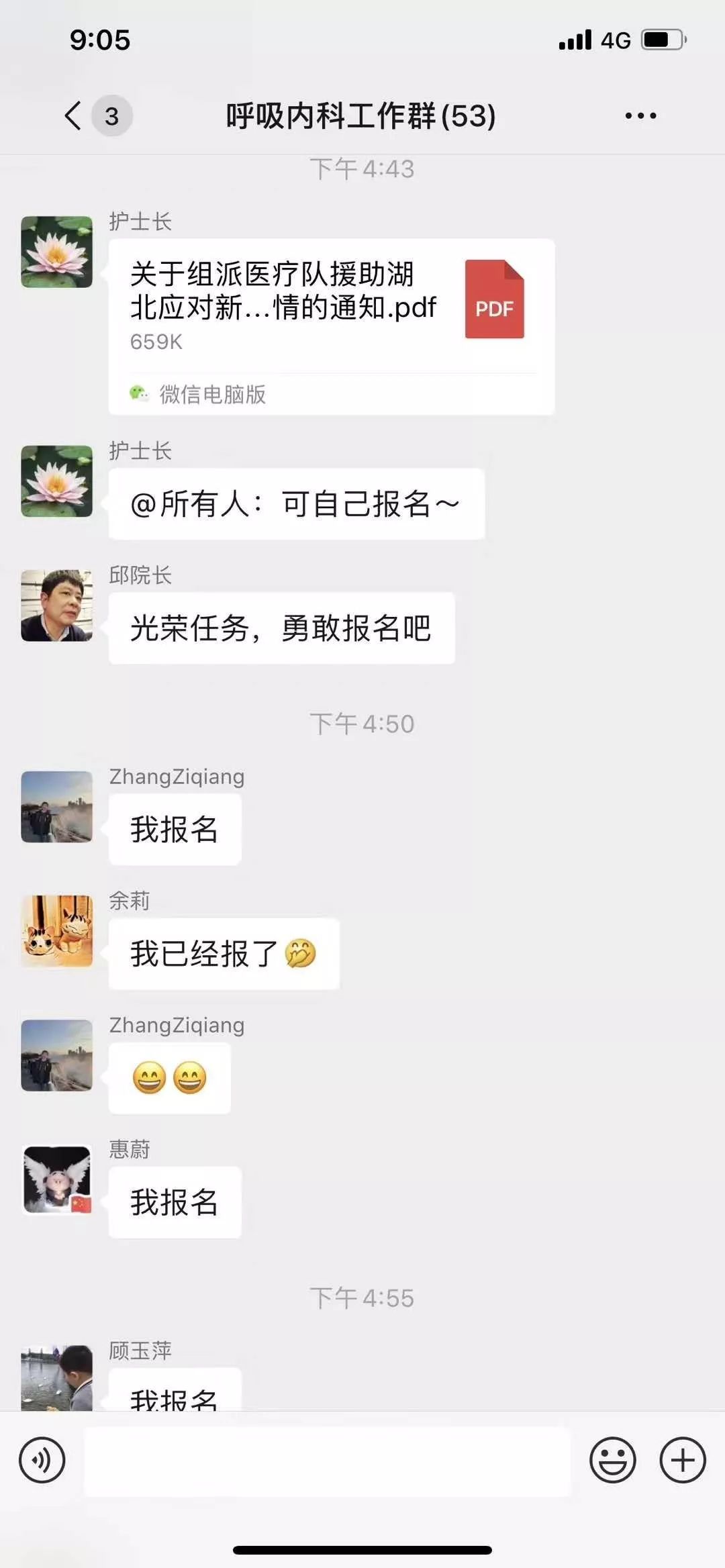Open the emoji sticker panel
This screenshot has width=725, height=1568.
coord(612,1460)
